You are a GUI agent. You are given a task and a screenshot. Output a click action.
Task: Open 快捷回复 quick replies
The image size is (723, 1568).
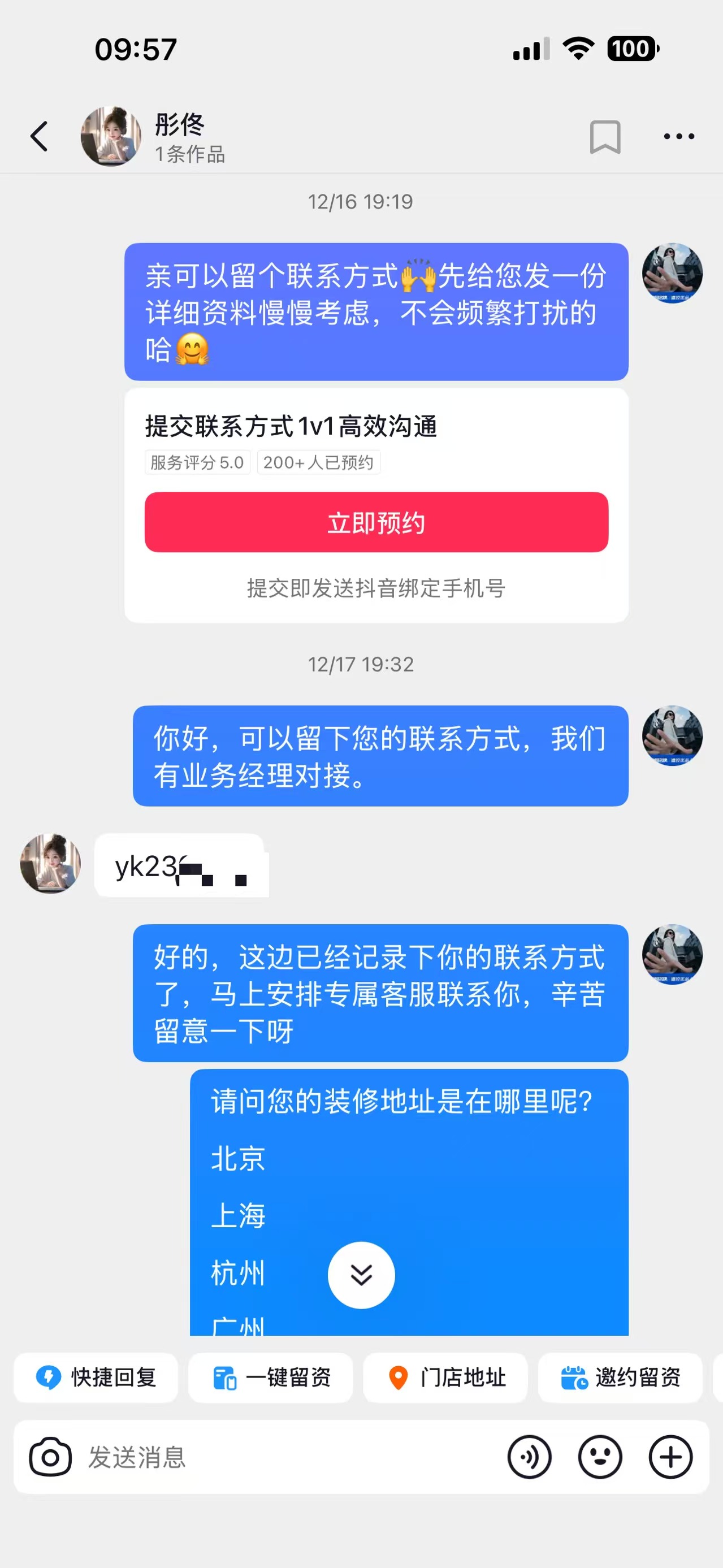(x=96, y=1377)
